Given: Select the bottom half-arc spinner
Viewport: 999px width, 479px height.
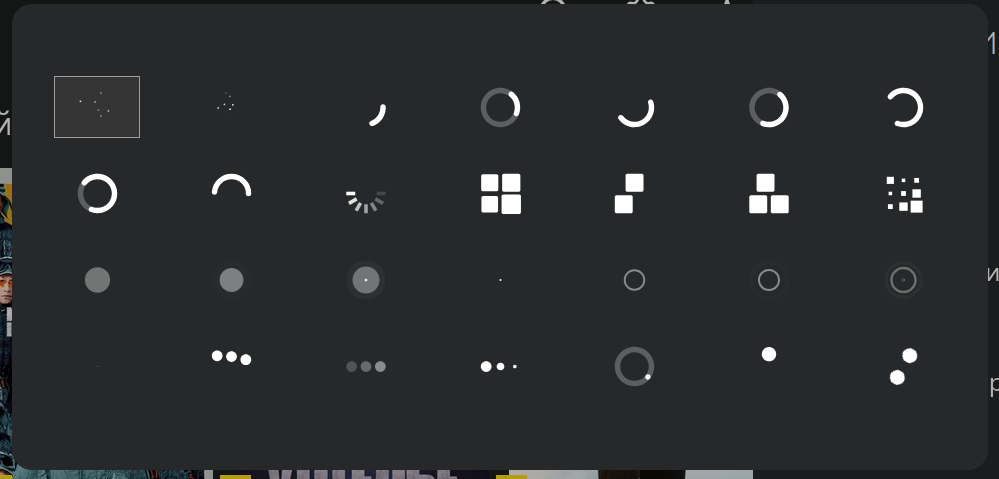Looking at the screenshot, I should click(x=636, y=113).
